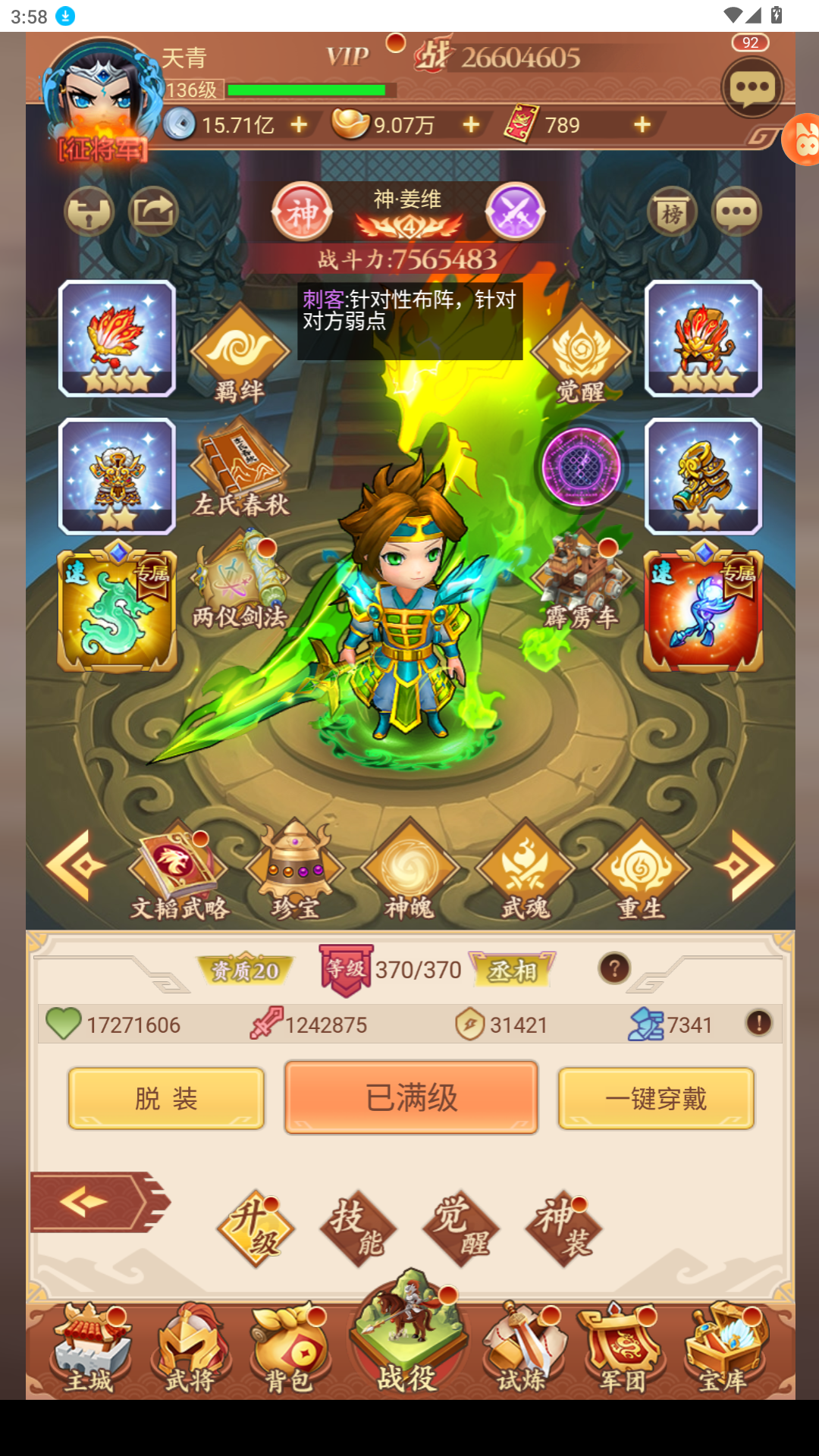Open 试炼 trials
This screenshot has height=1456, width=819.
(522, 1350)
